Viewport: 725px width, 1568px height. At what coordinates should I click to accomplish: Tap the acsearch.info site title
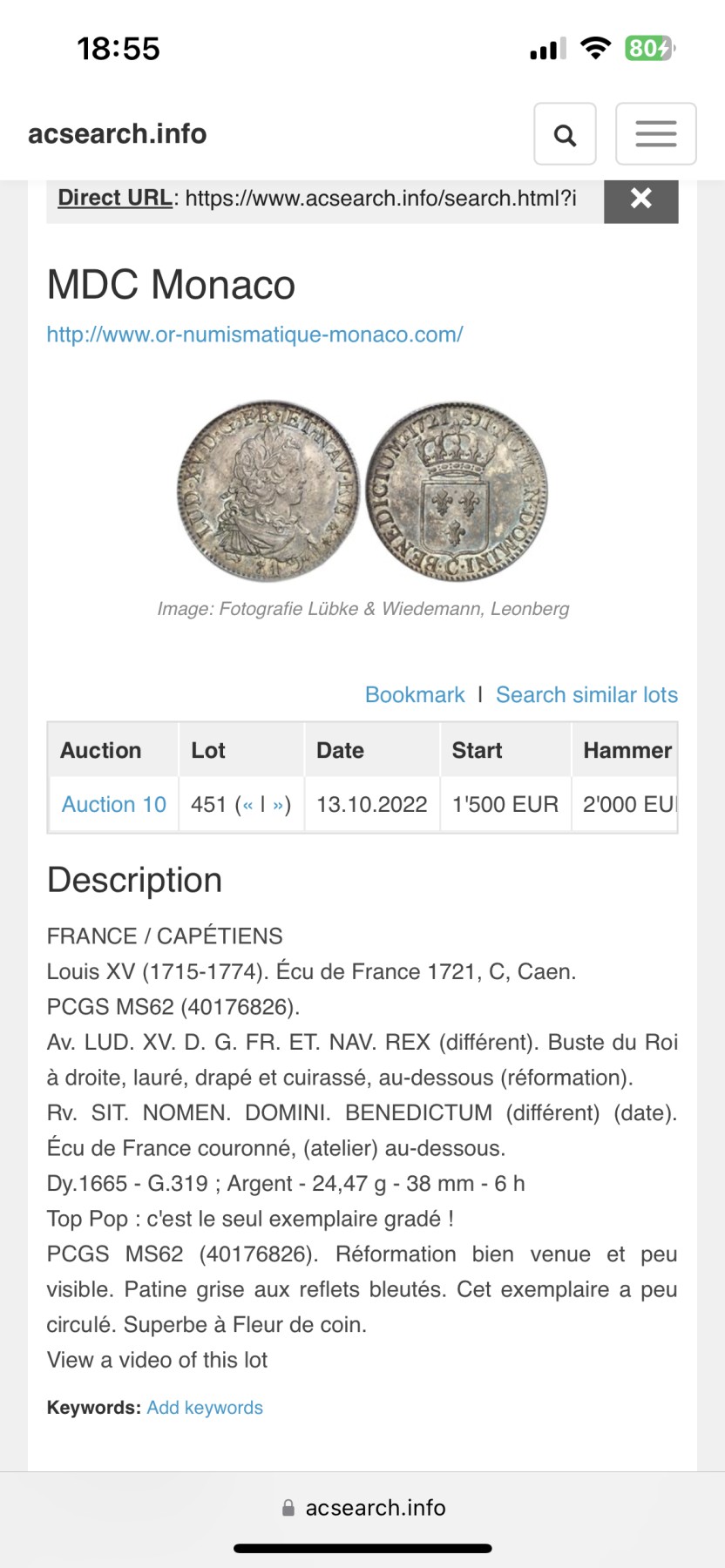point(118,134)
